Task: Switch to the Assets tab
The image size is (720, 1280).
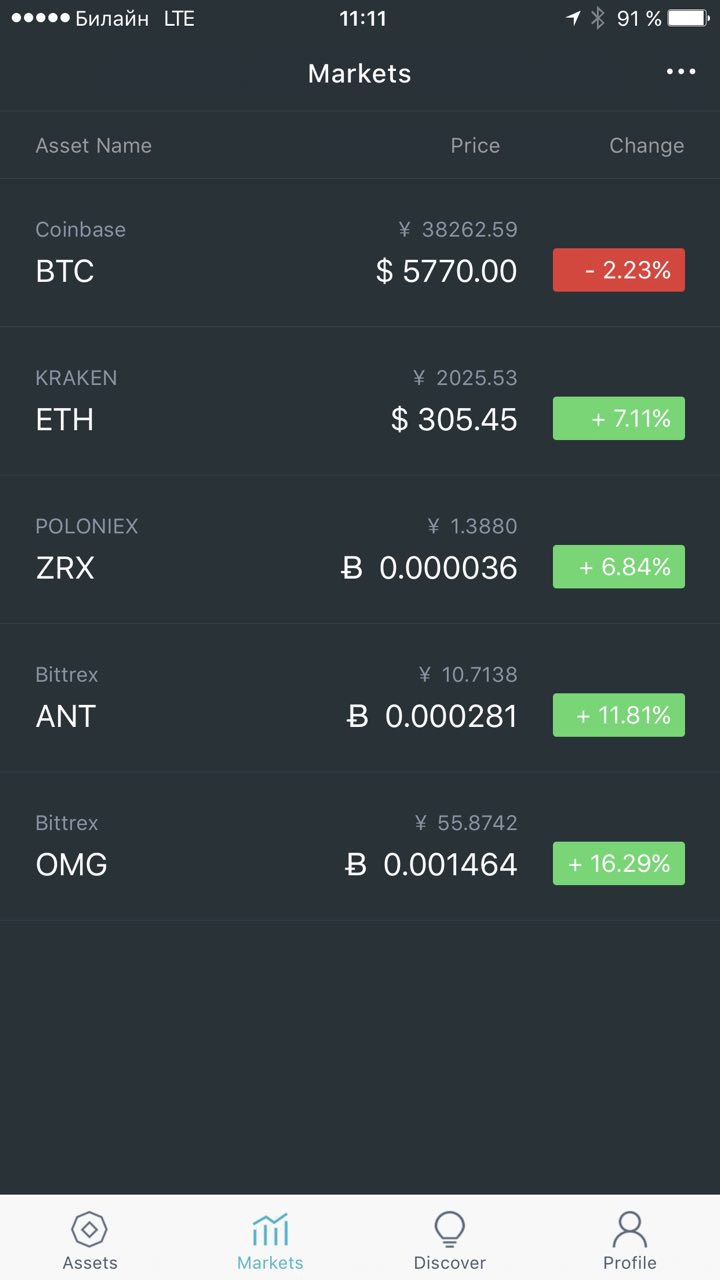Action: point(90,1239)
